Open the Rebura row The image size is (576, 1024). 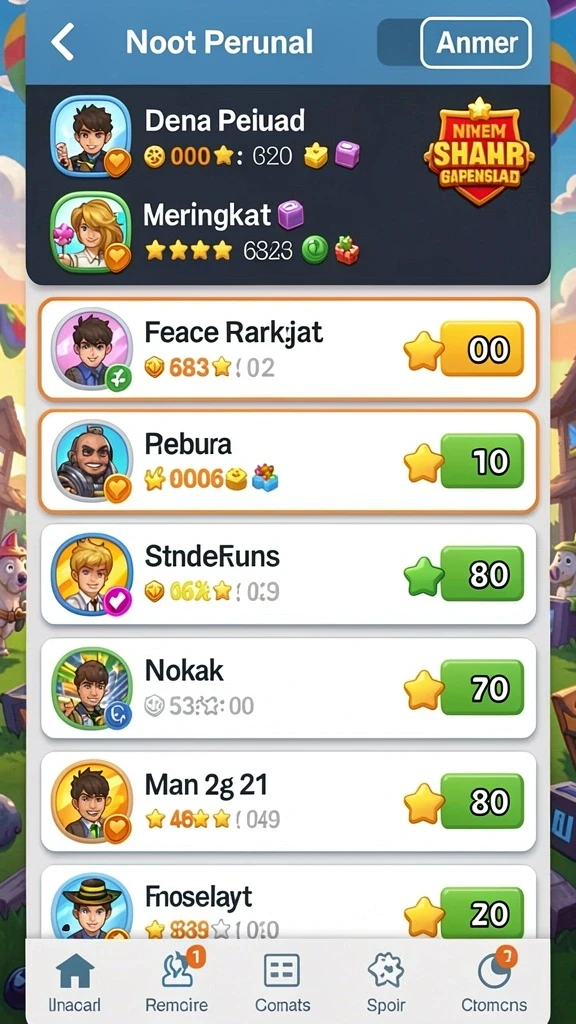point(288,461)
